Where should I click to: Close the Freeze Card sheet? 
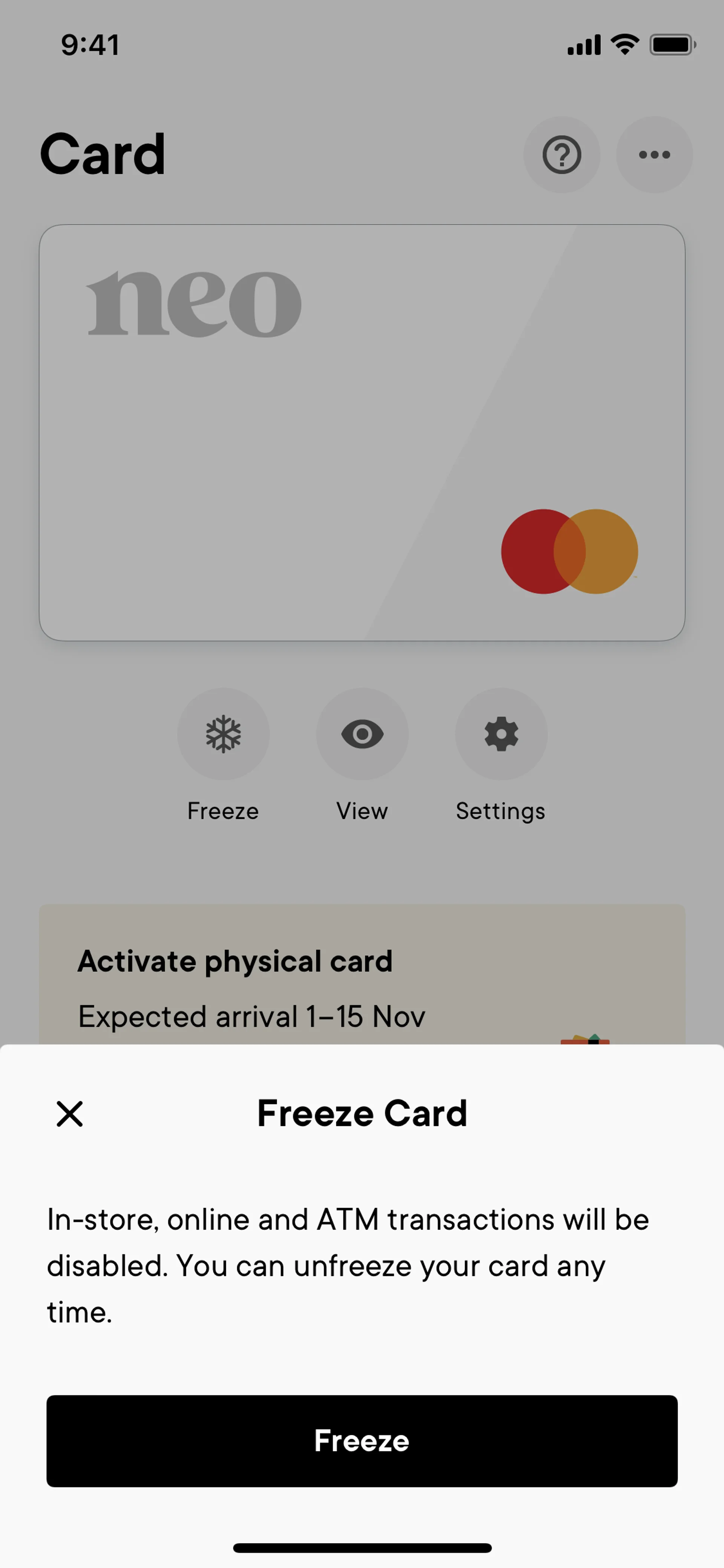click(x=69, y=1114)
